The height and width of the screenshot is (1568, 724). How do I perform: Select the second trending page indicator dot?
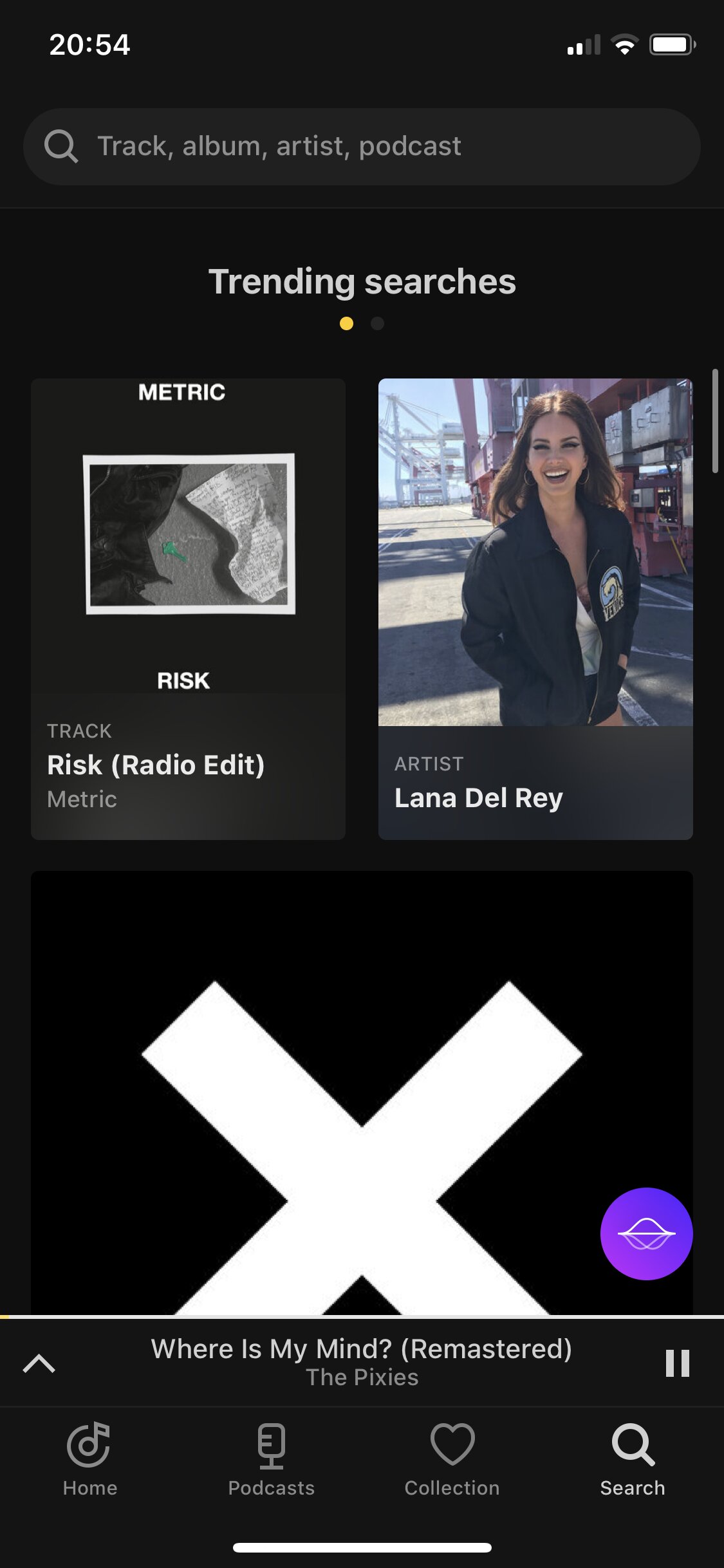point(378,323)
